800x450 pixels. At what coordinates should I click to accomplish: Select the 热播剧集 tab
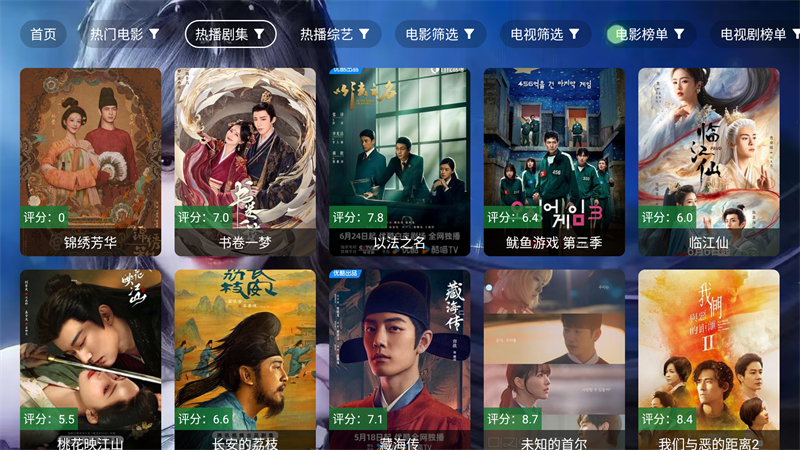click(x=230, y=34)
